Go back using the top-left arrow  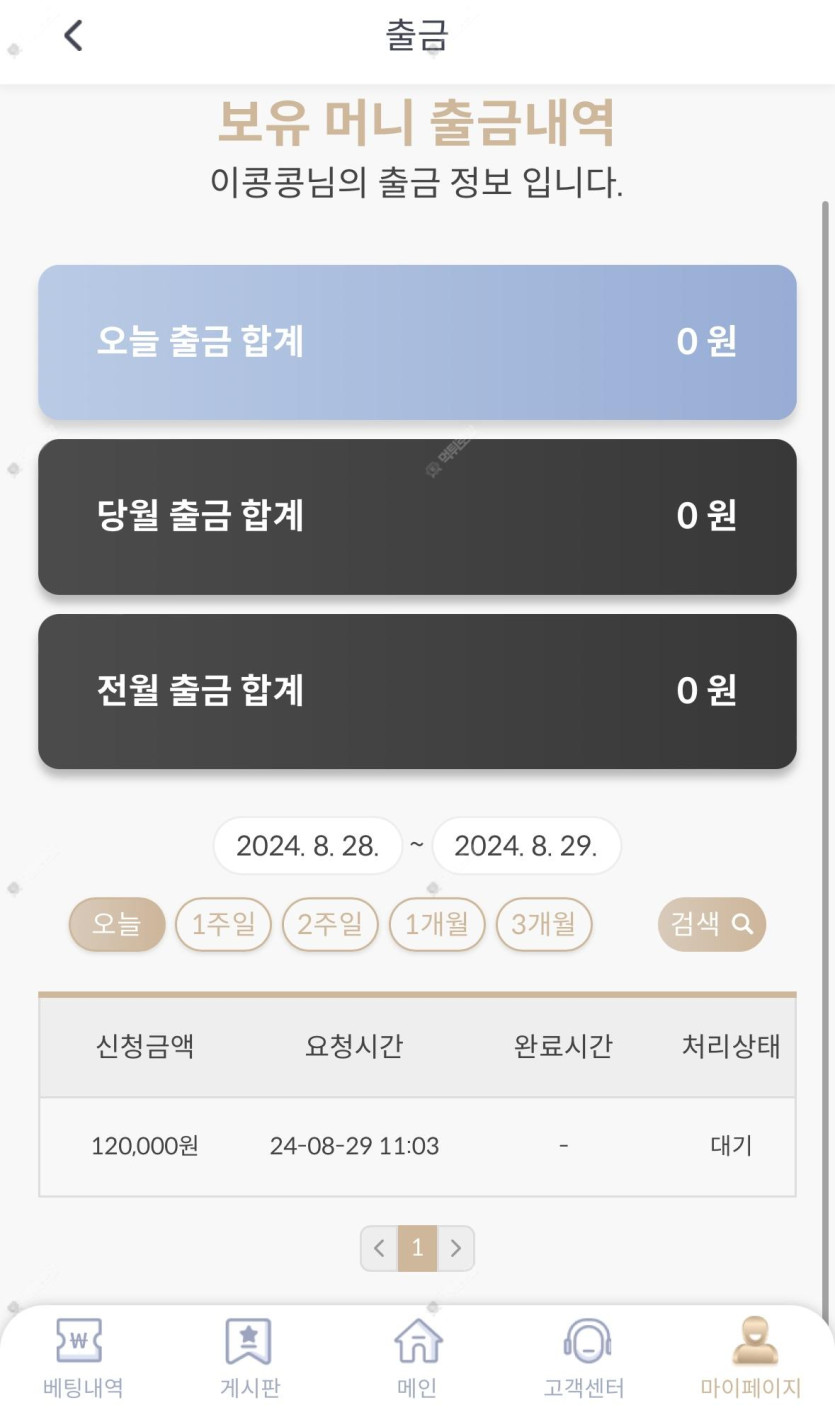pyautogui.click(x=73, y=36)
